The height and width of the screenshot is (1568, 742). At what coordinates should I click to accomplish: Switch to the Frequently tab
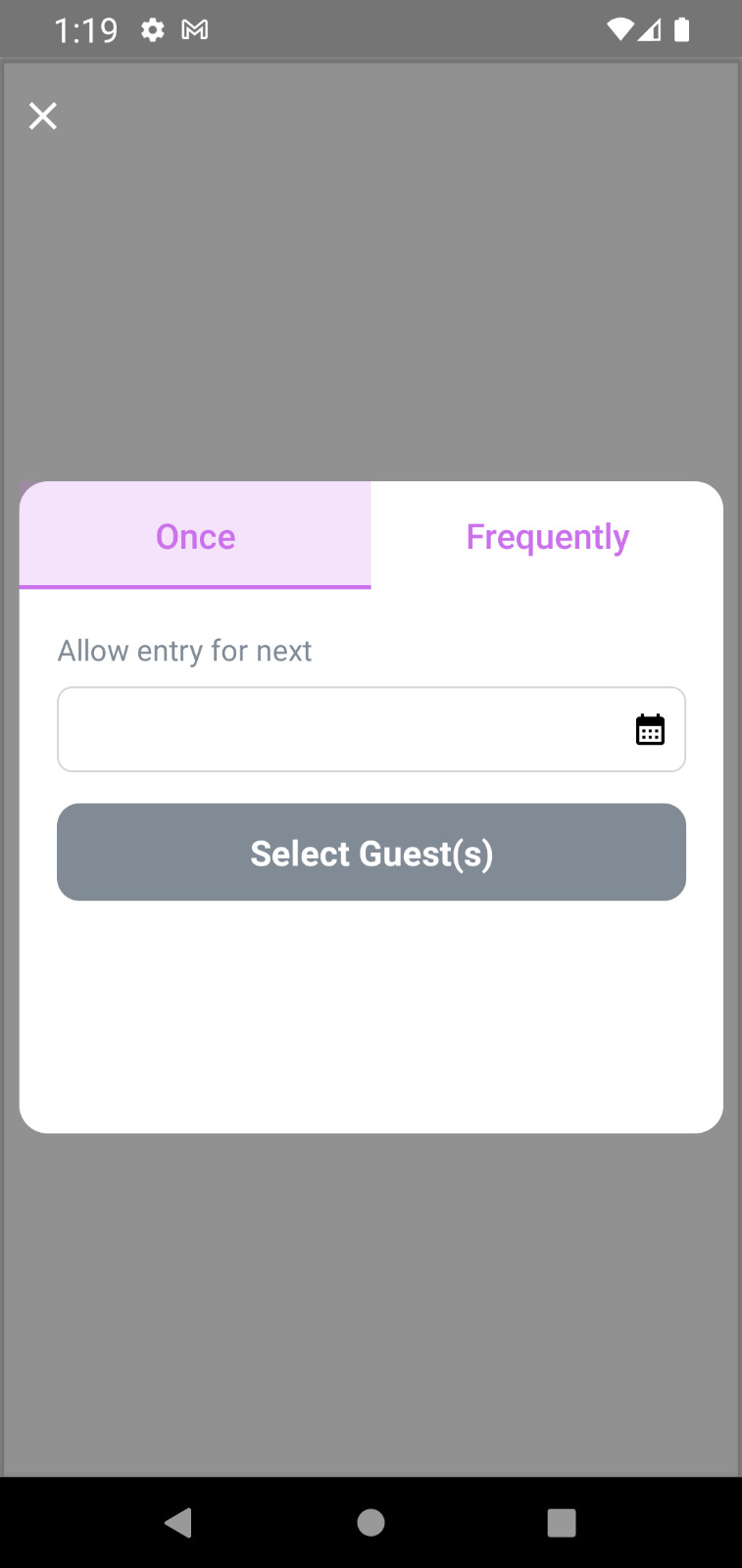[x=547, y=535]
